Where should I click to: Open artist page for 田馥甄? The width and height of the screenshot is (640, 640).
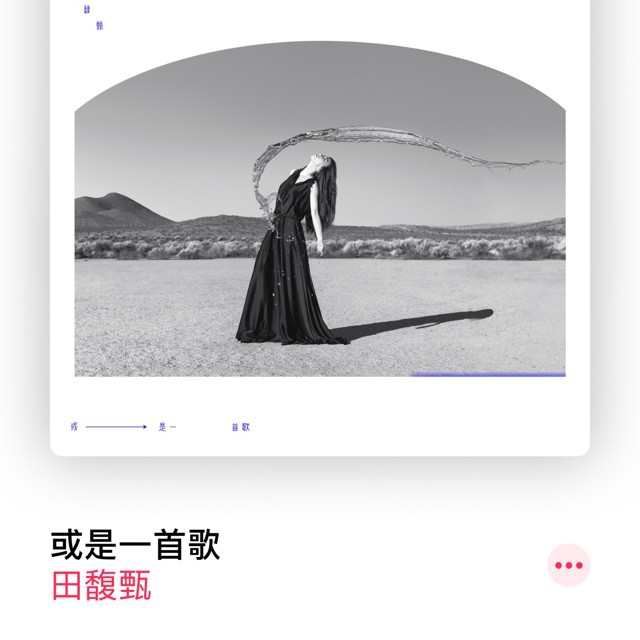[x=101, y=584]
